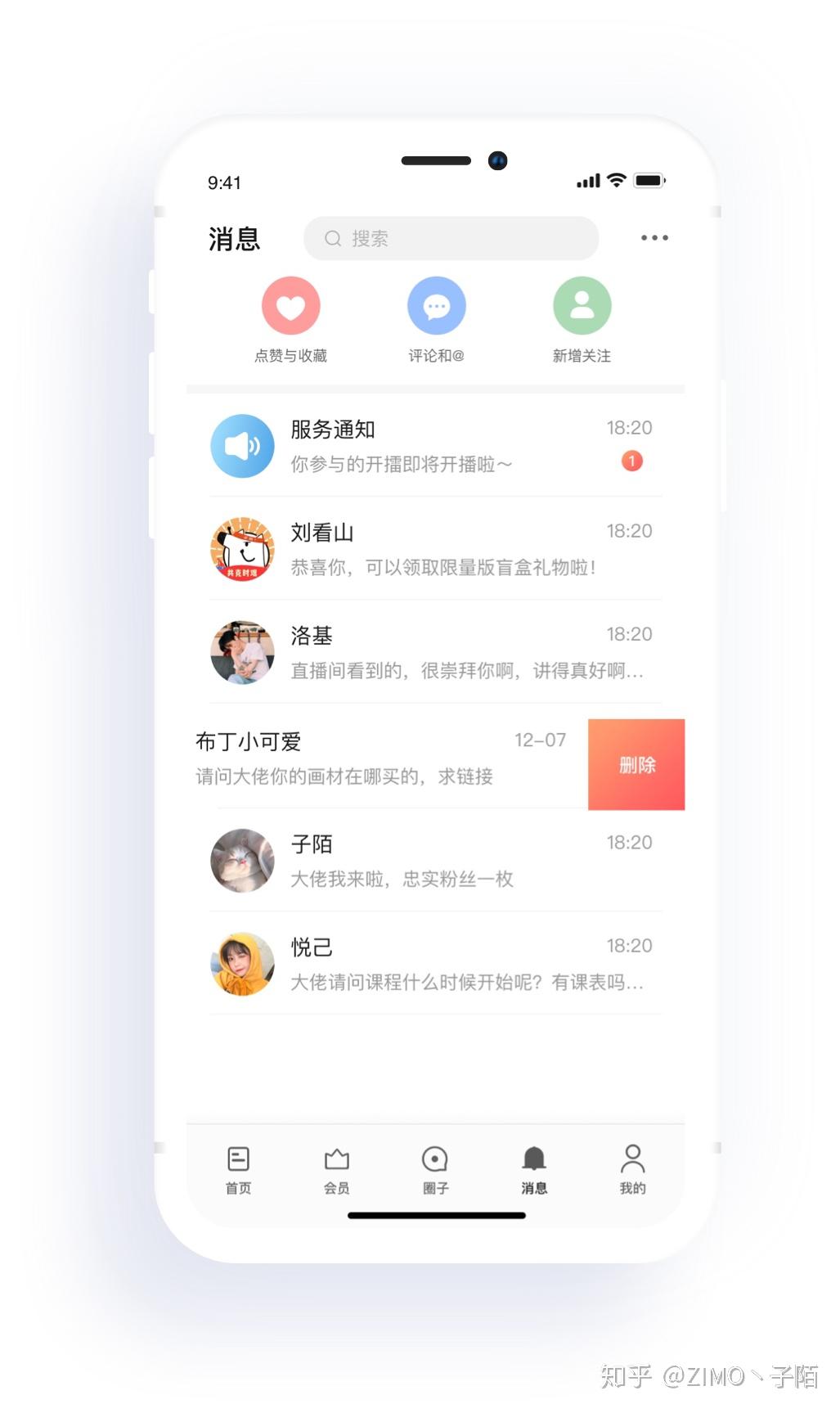The height and width of the screenshot is (1413, 840).
Task: Switch to the 会员 member tab
Action: coord(336,1170)
